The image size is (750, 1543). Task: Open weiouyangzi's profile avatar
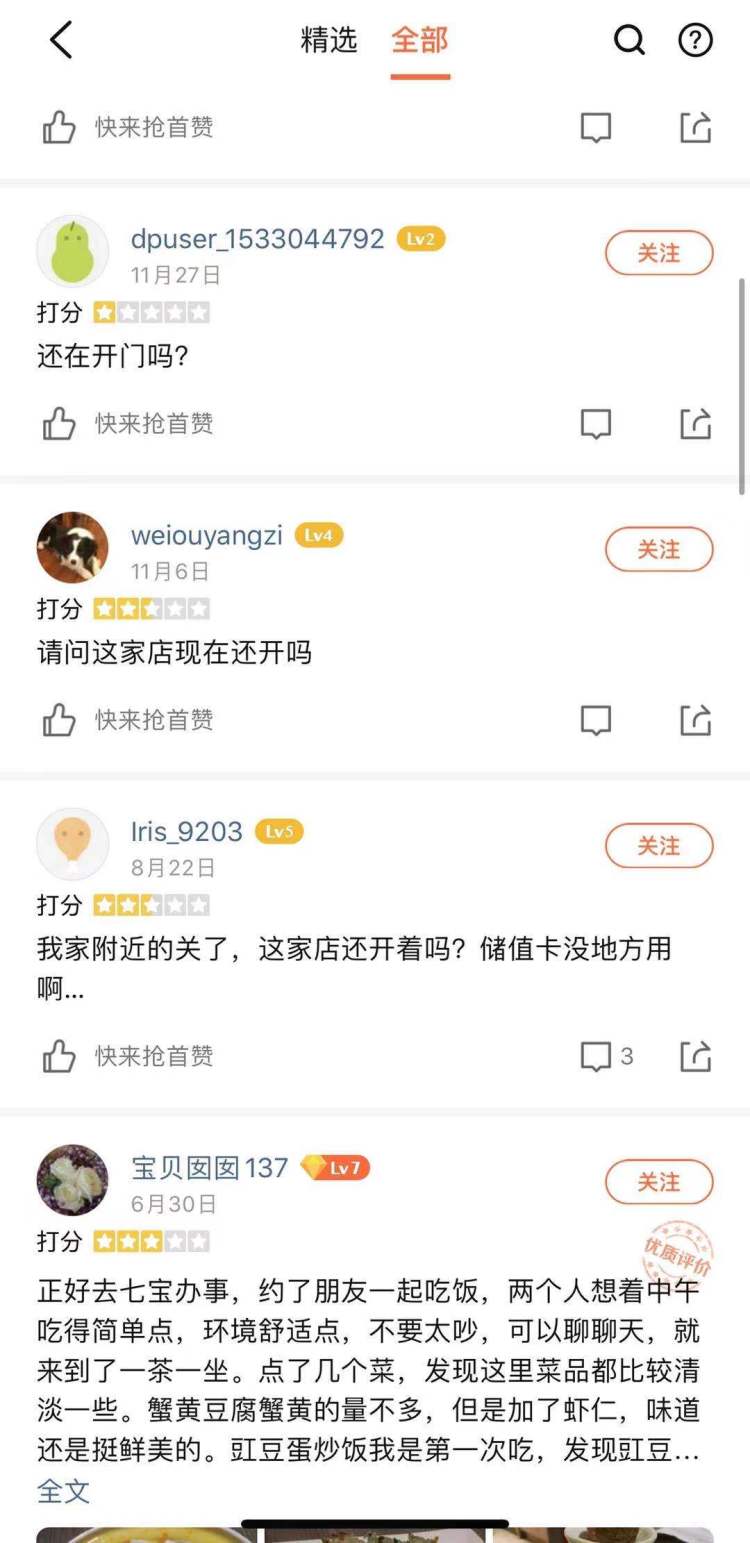(x=72, y=548)
